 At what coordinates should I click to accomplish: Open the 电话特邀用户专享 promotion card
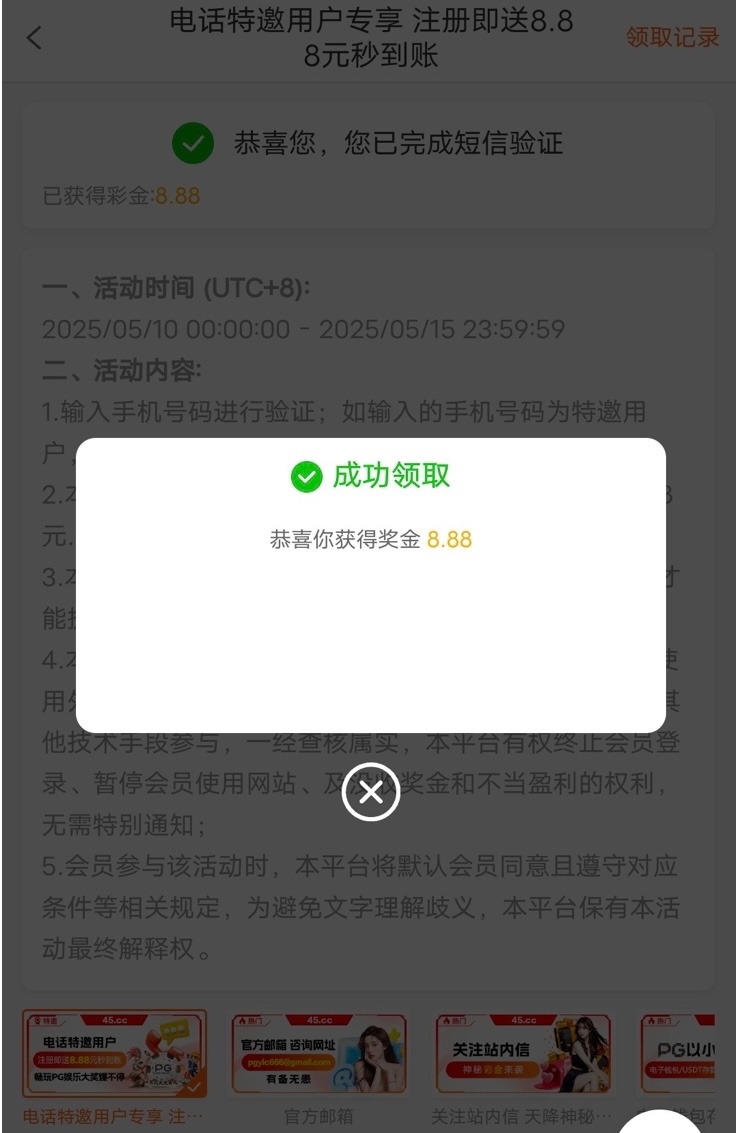coord(114,1054)
